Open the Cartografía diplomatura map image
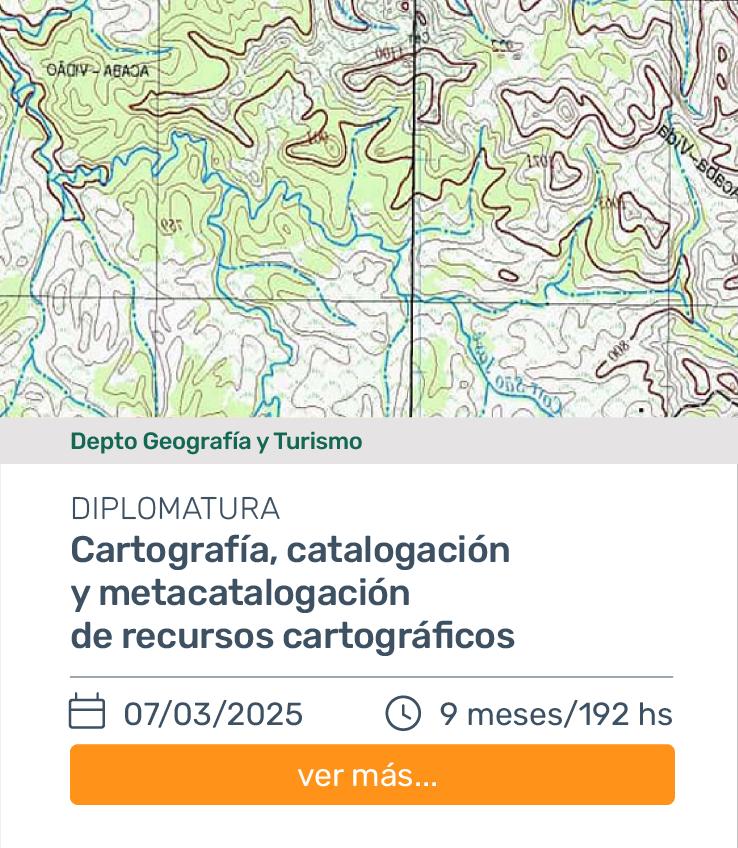Viewport: 738px width, 848px height. 369,208
